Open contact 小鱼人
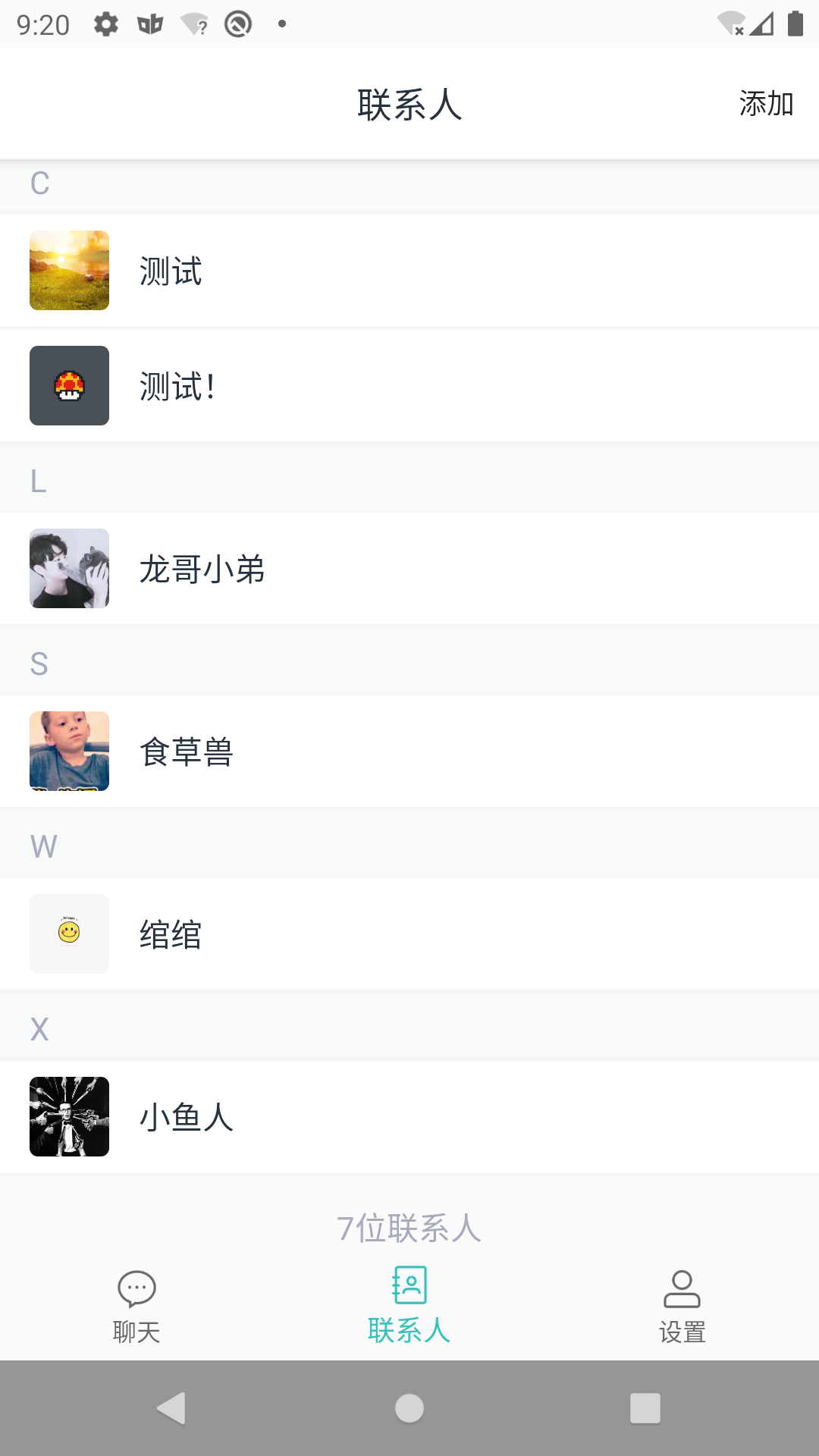819x1456 pixels. tap(409, 1117)
